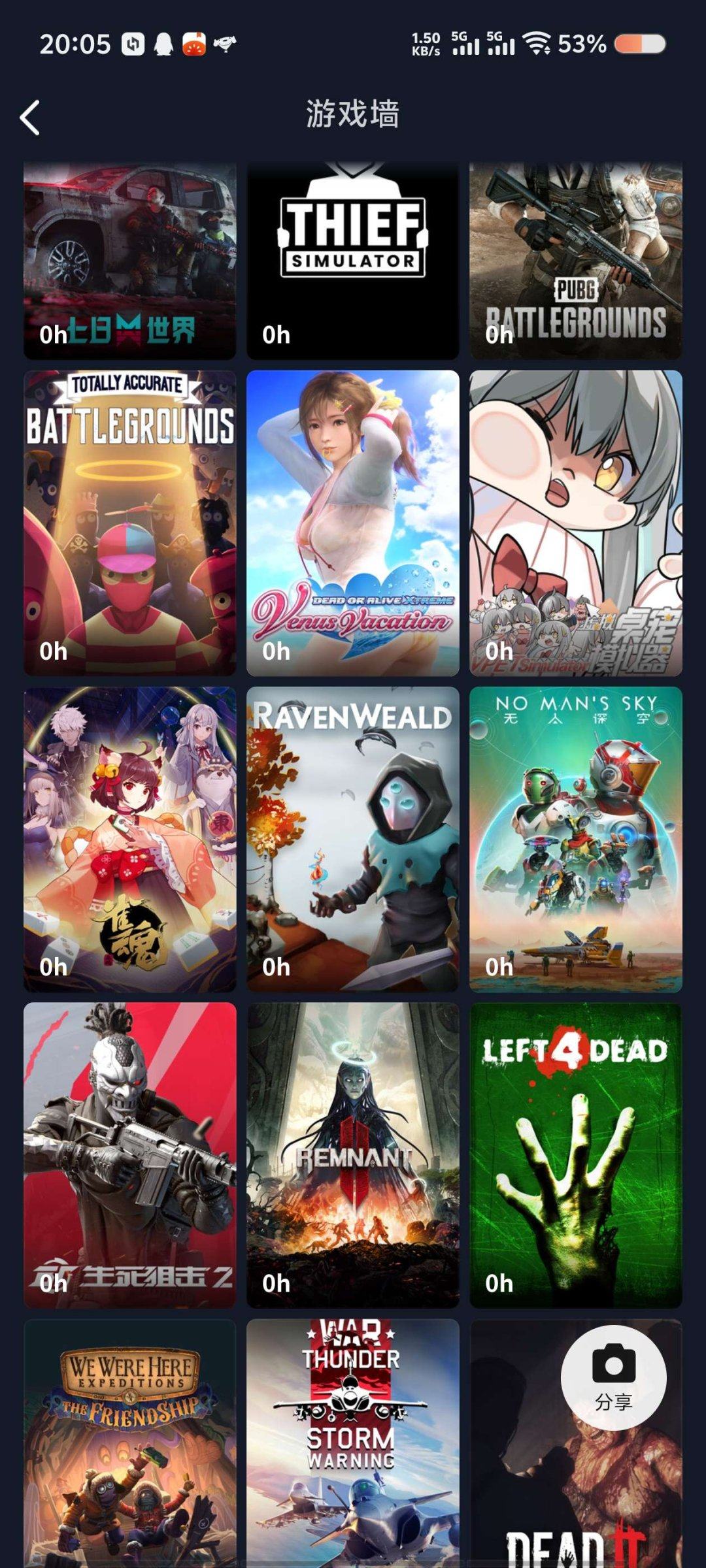Select the 七日世界 game cover
The image size is (706, 1568).
[129, 261]
